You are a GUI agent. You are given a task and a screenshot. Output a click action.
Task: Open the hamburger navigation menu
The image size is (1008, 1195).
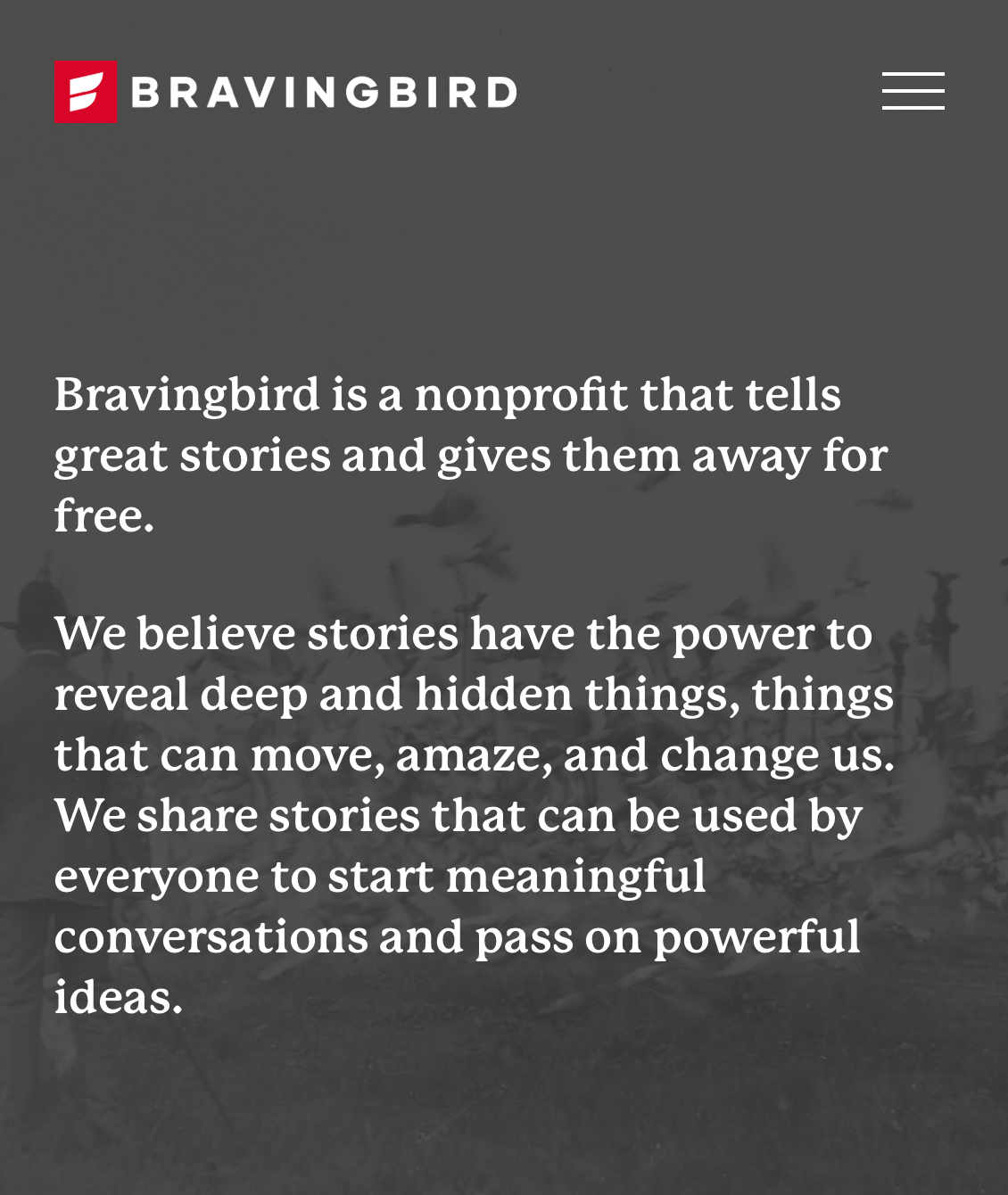click(x=913, y=91)
